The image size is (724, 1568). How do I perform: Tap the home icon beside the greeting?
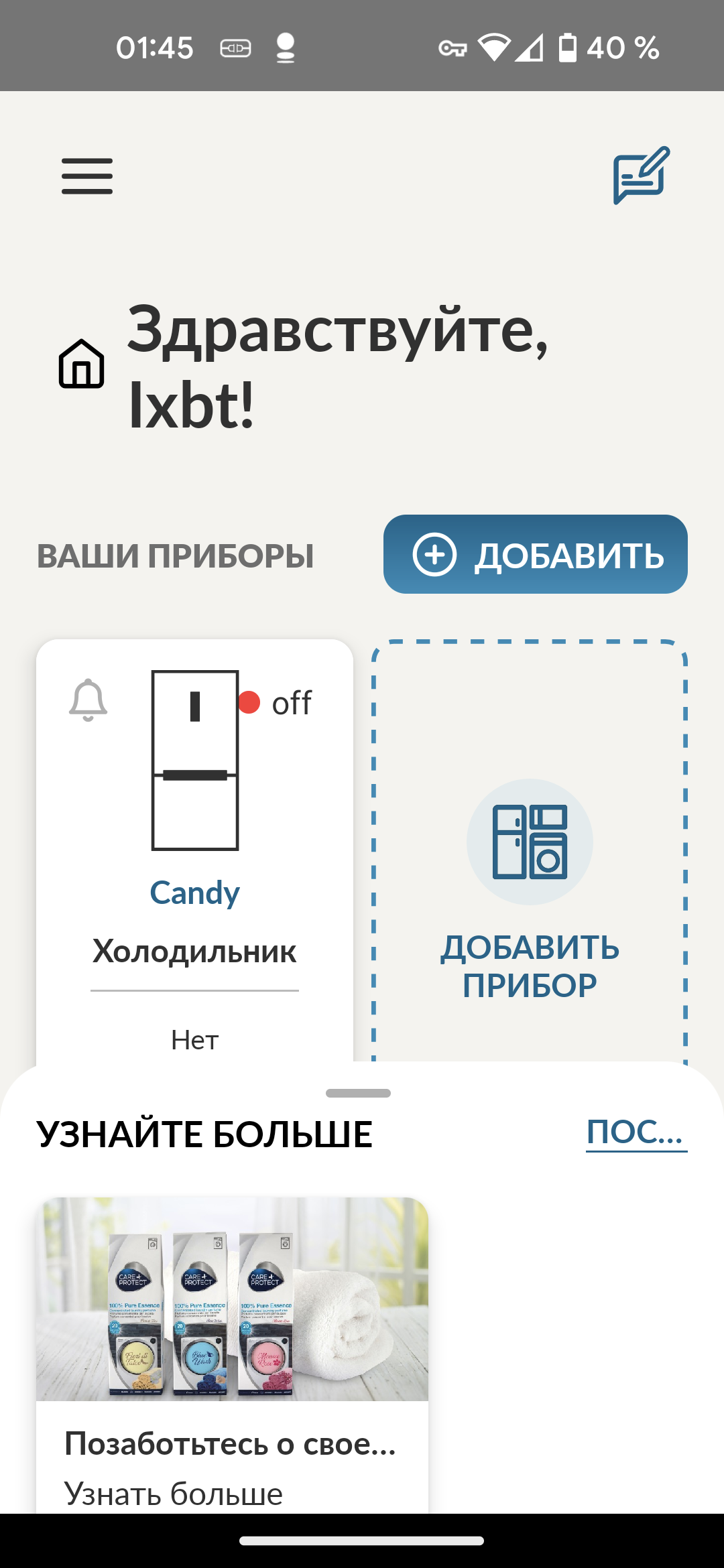(82, 364)
